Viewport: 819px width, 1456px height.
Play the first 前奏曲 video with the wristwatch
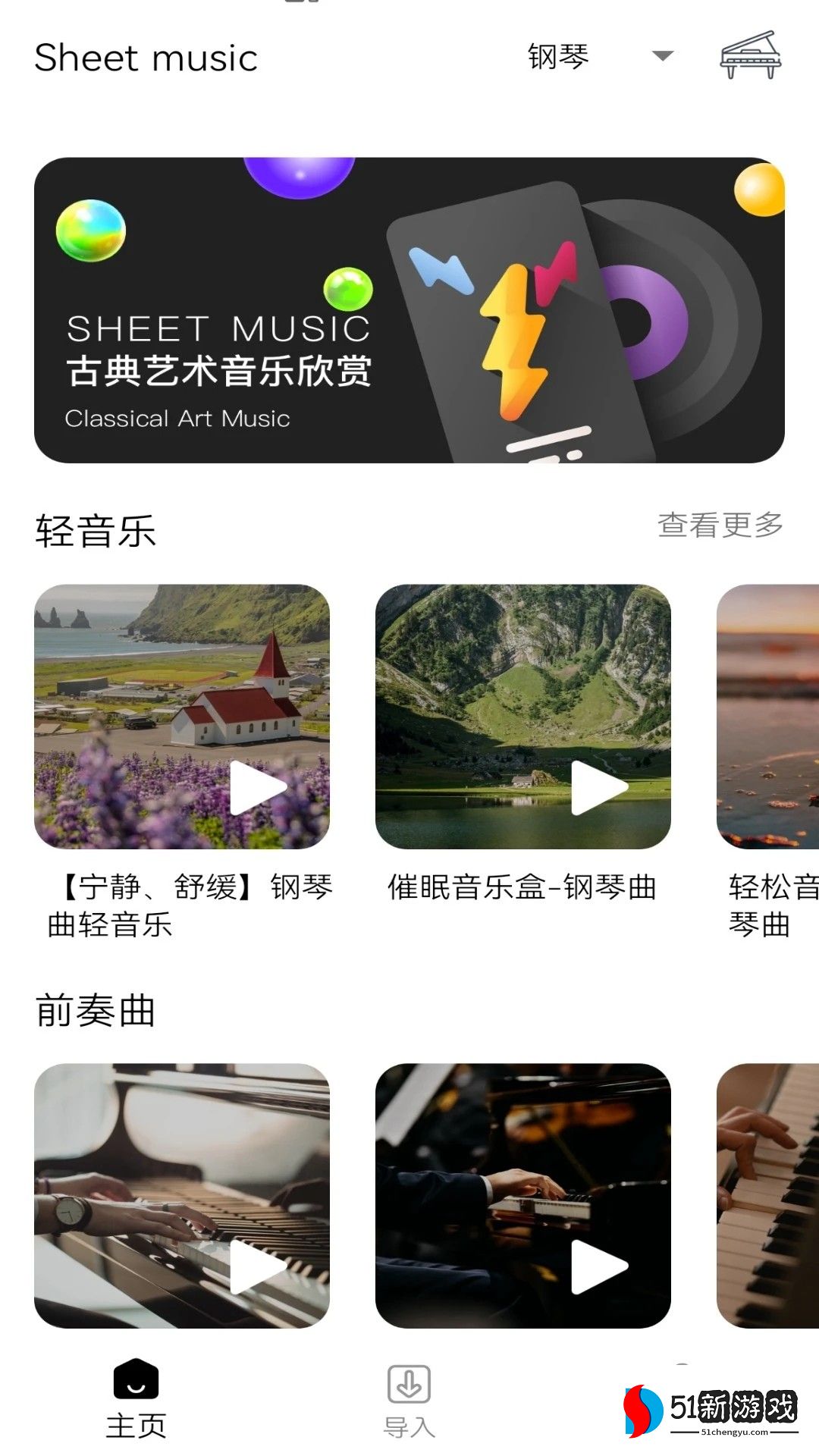tap(182, 1195)
